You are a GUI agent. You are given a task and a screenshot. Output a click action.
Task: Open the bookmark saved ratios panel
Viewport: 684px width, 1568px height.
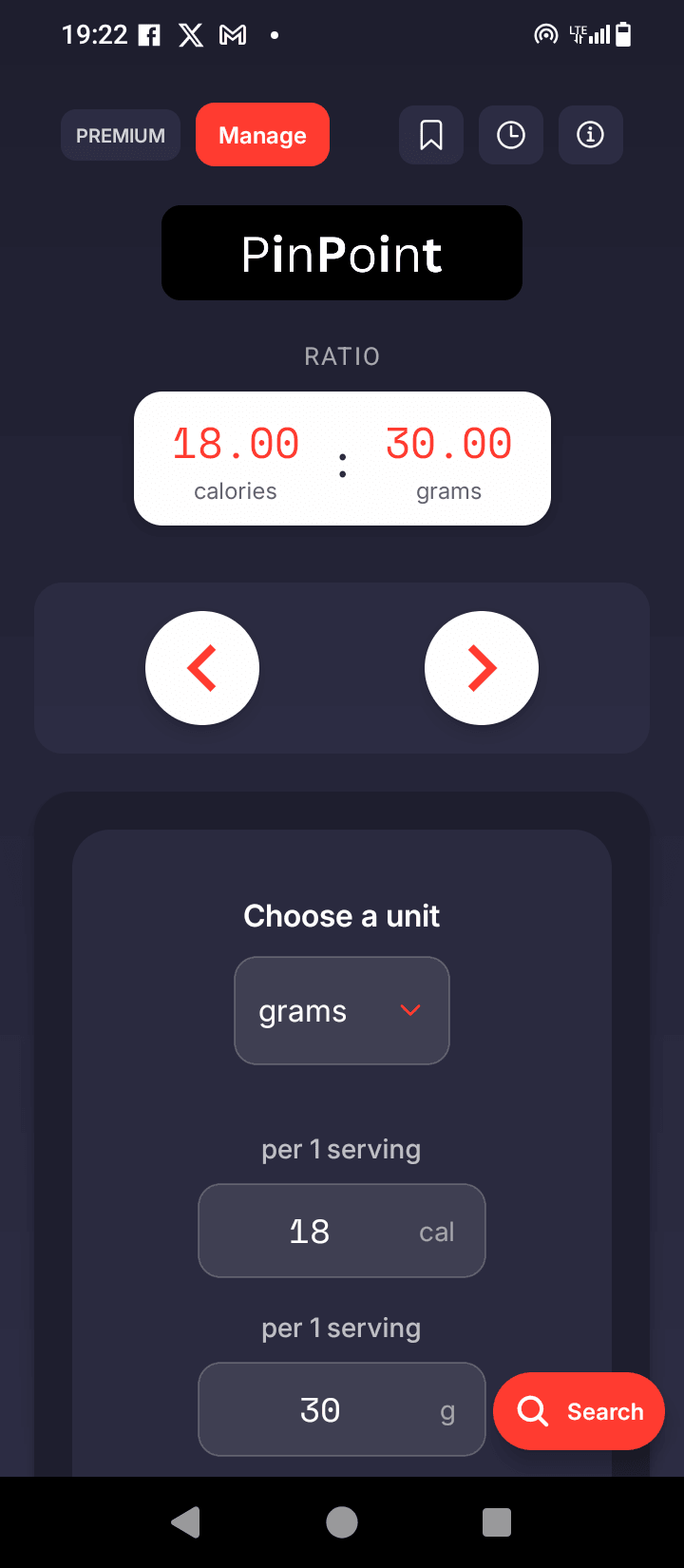pos(431,135)
